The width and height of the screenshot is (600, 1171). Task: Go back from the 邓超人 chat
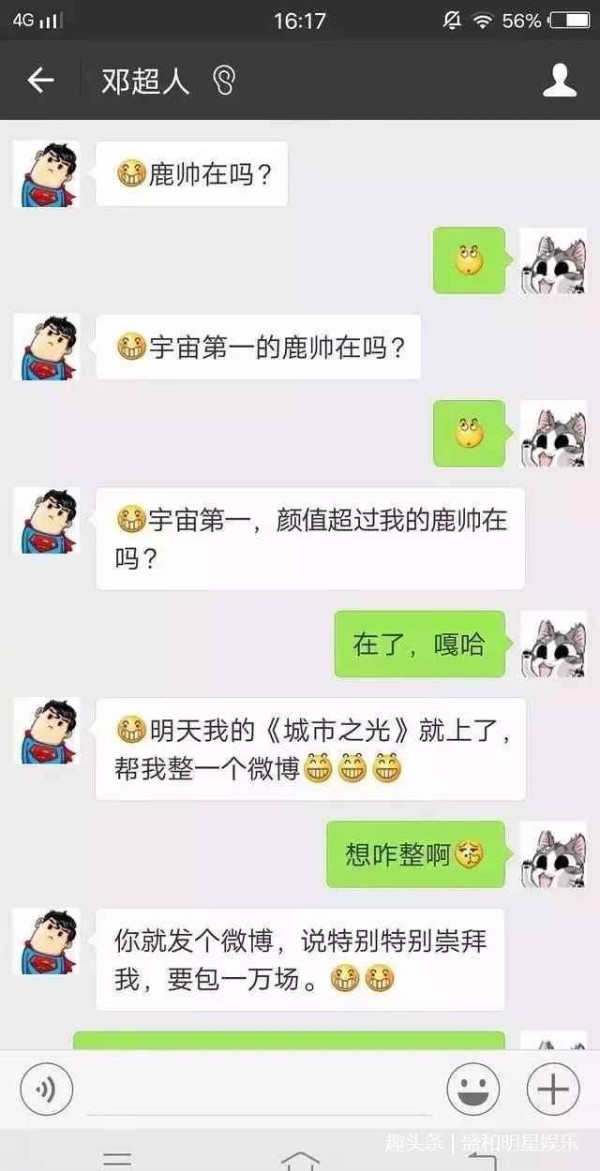[40, 81]
